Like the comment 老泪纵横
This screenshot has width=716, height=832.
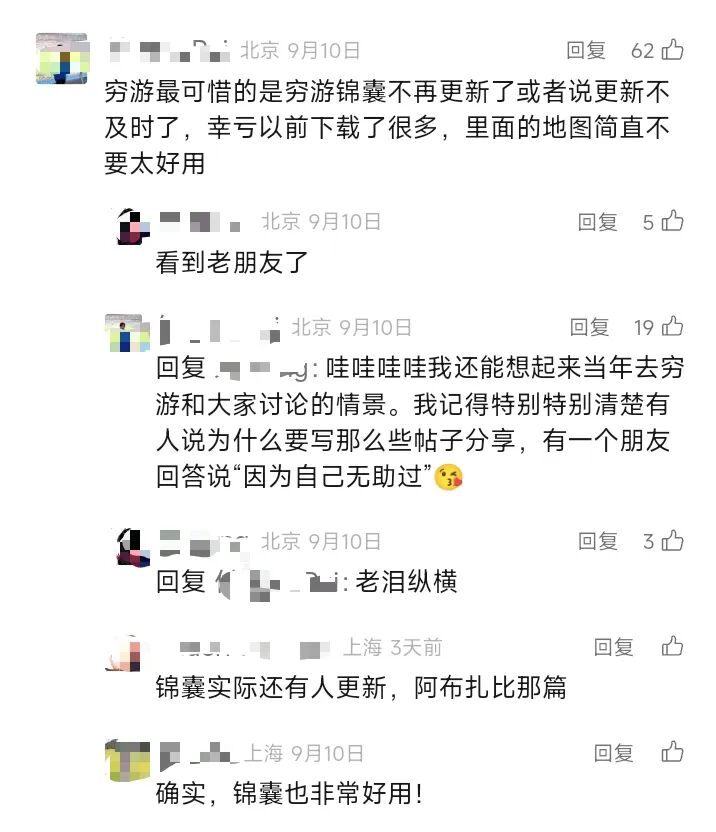tap(673, 541)
